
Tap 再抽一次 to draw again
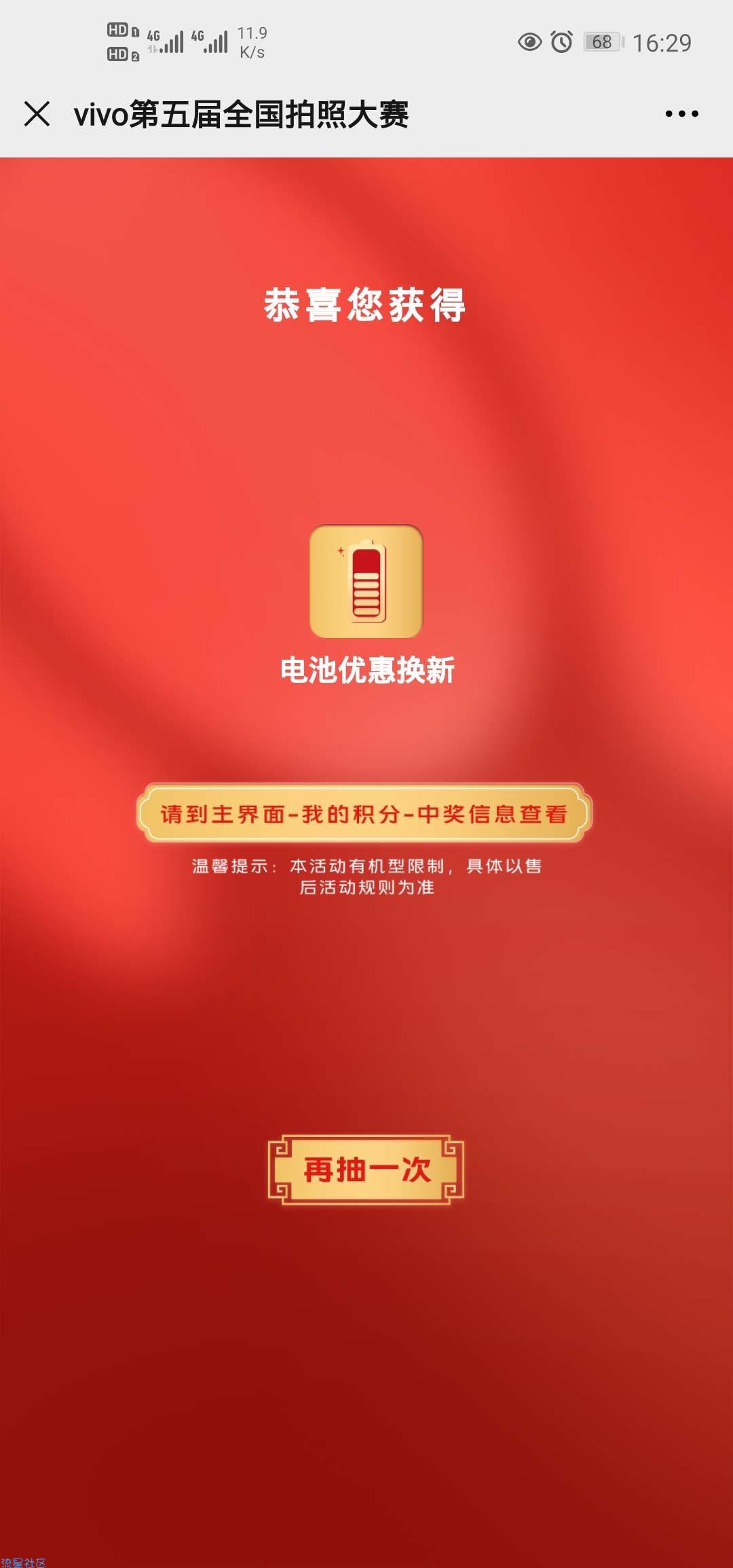[x=366, y=1170]
